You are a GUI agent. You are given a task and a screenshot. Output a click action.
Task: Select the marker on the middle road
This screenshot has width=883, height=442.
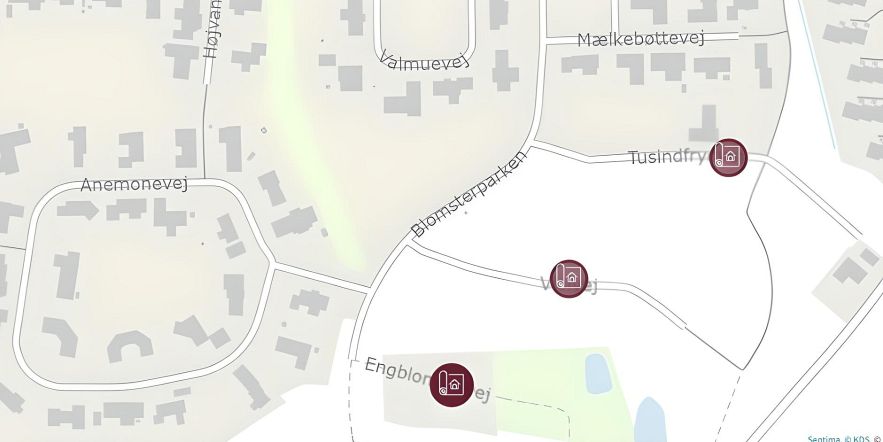tap(569, 279)
